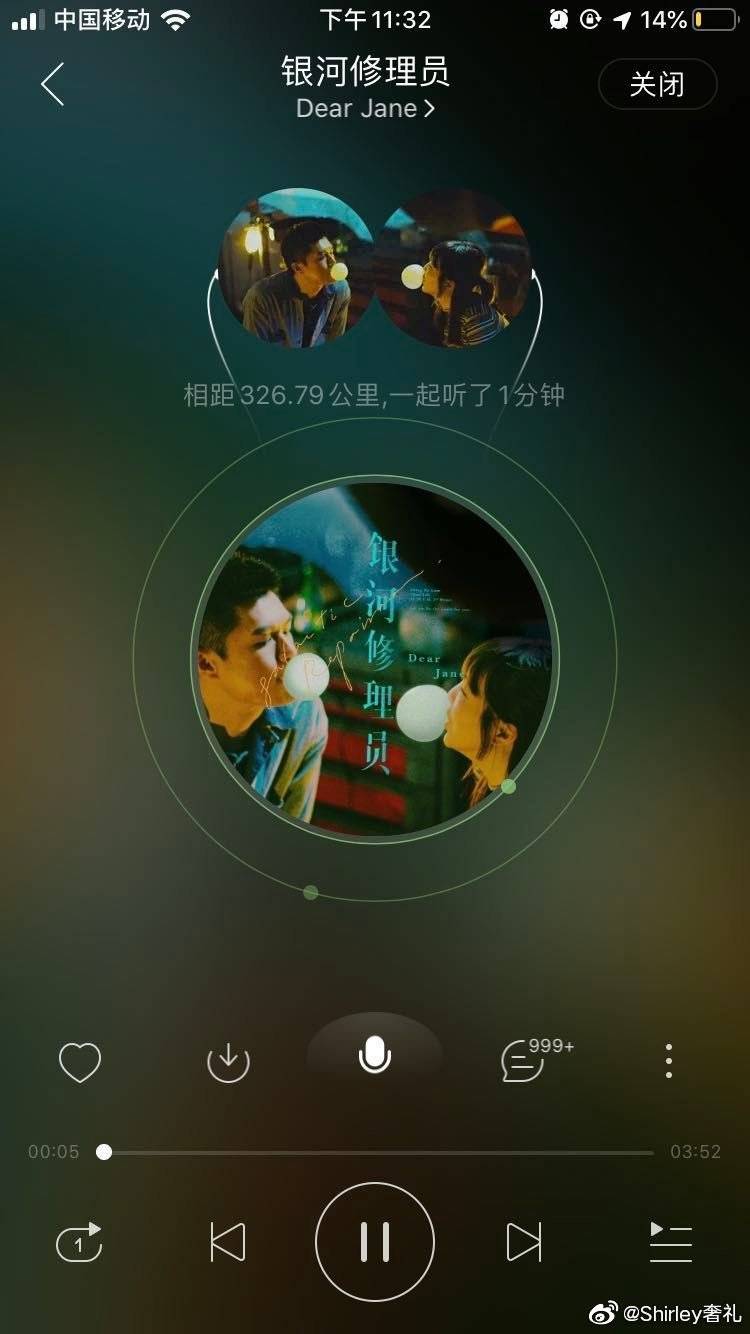The width and height of the screenshot is (750, 1334).
Task: Download the current song
Action: 228,1061
